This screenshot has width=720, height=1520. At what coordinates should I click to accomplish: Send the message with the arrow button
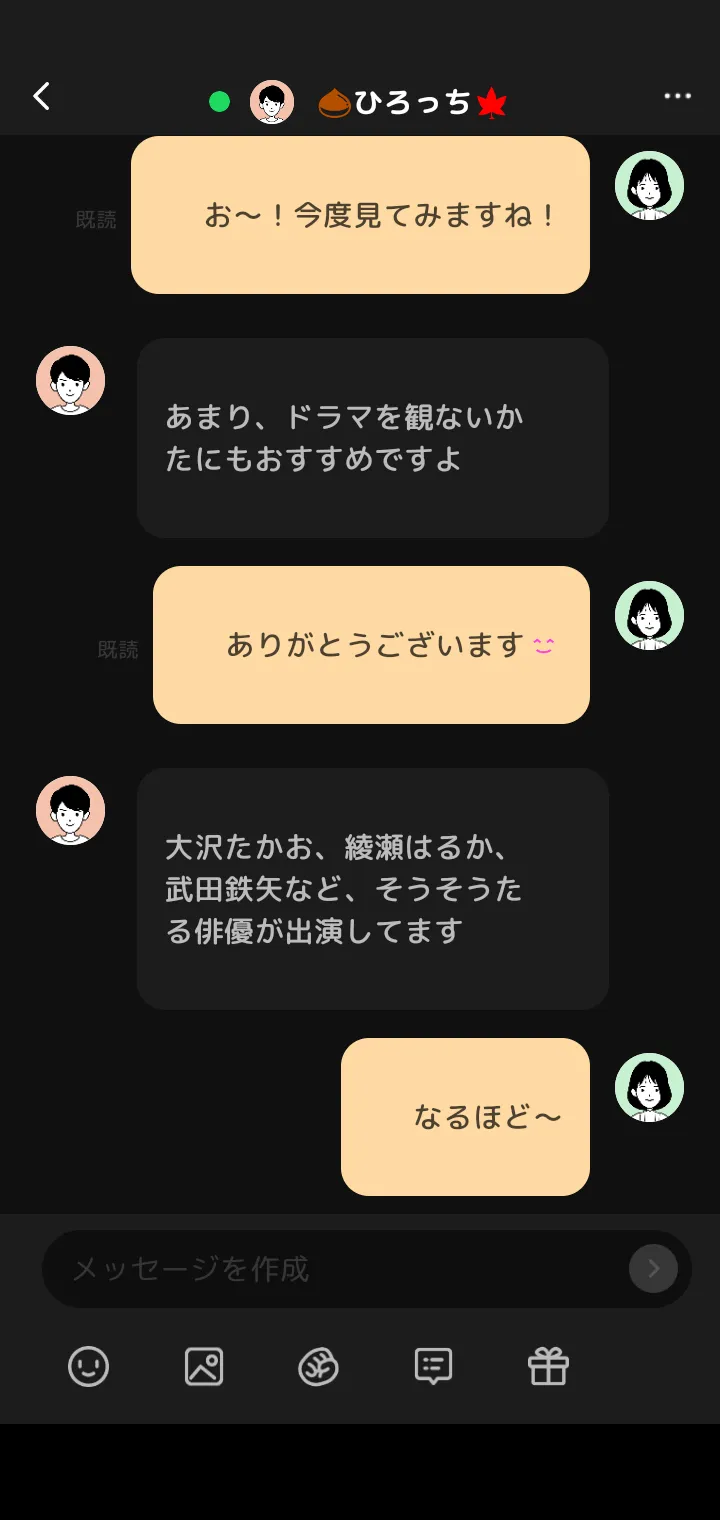click(x=653, y=1269)
